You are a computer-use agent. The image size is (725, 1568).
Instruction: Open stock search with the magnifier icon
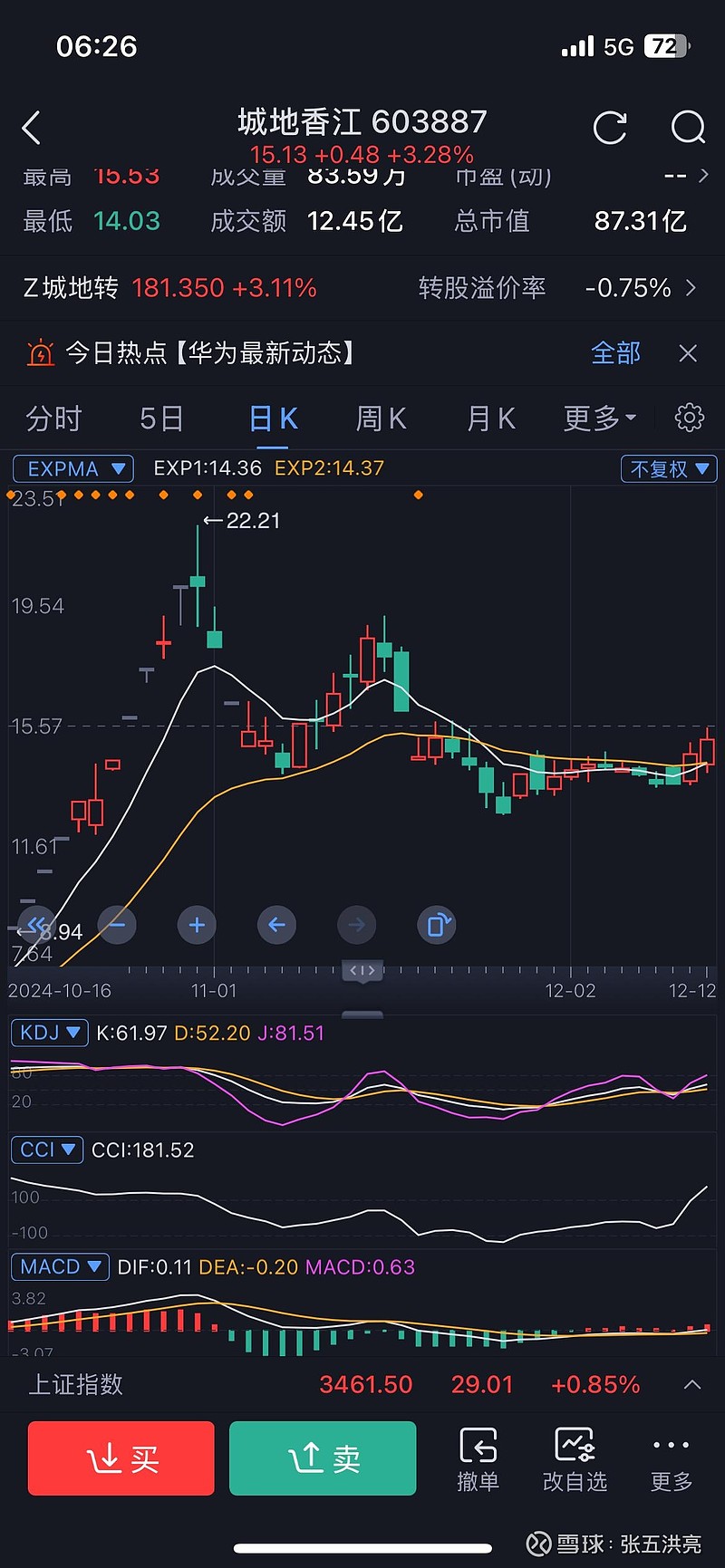click(688, 128)
